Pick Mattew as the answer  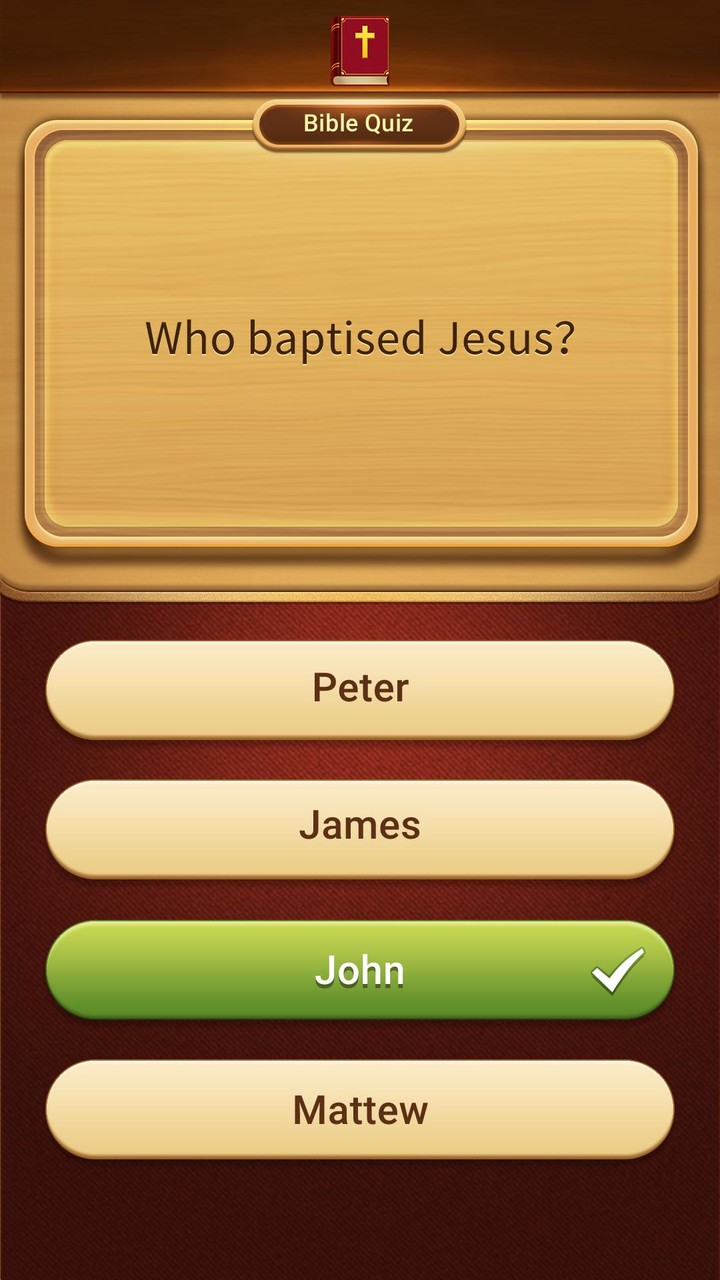pos(360,1109)
